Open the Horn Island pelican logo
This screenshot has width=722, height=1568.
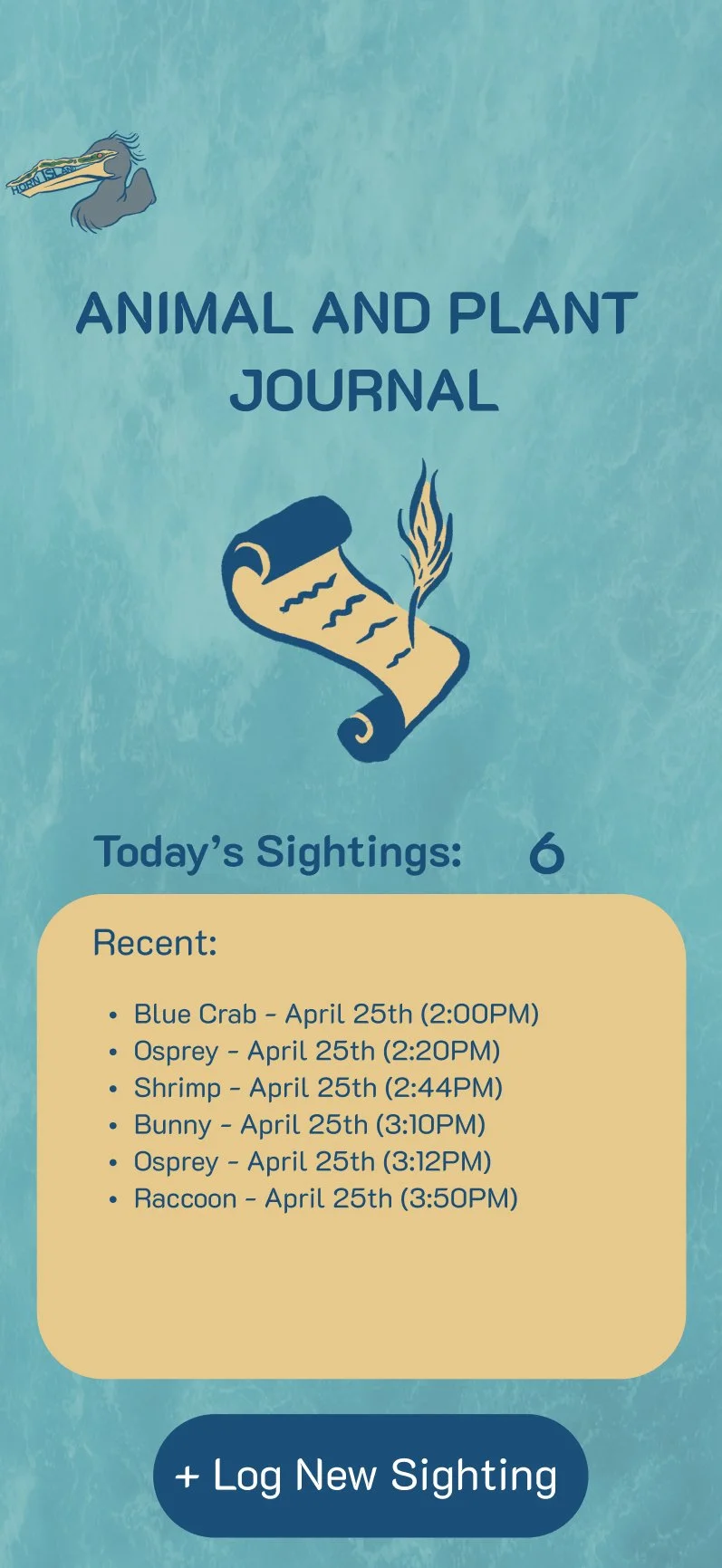click(x=82, y=181)
